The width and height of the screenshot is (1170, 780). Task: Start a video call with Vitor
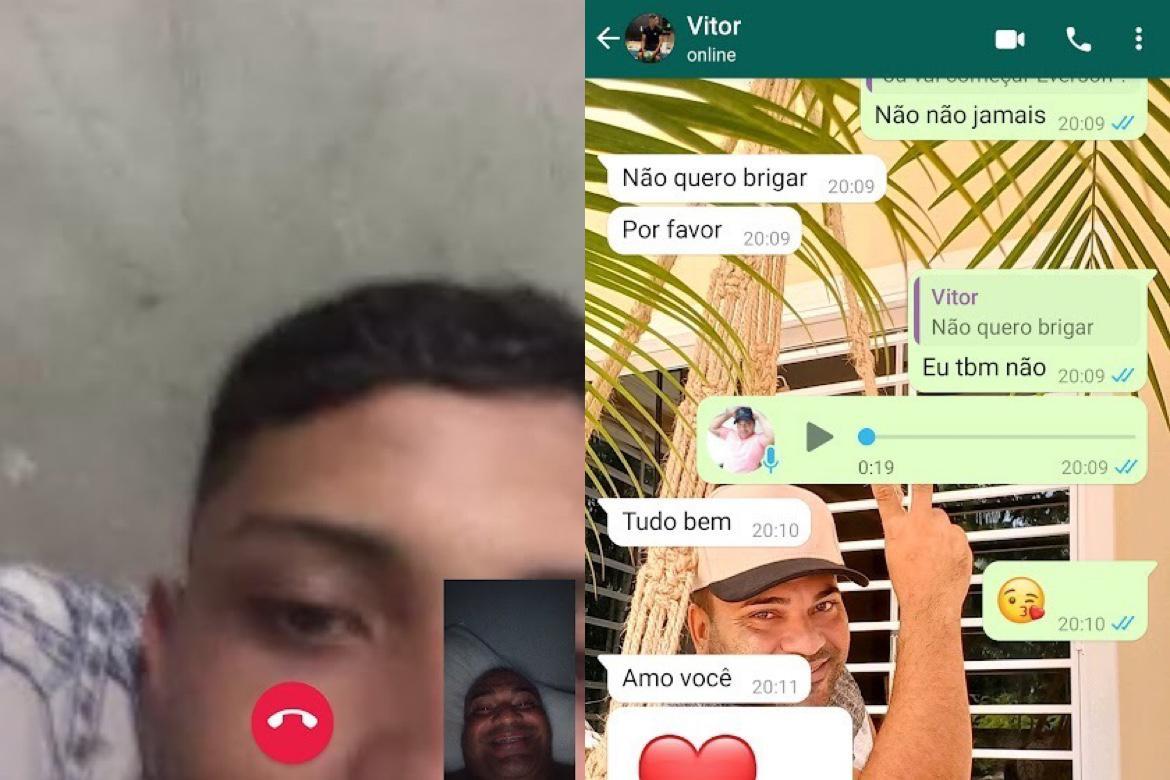(x=1010, y=39)
